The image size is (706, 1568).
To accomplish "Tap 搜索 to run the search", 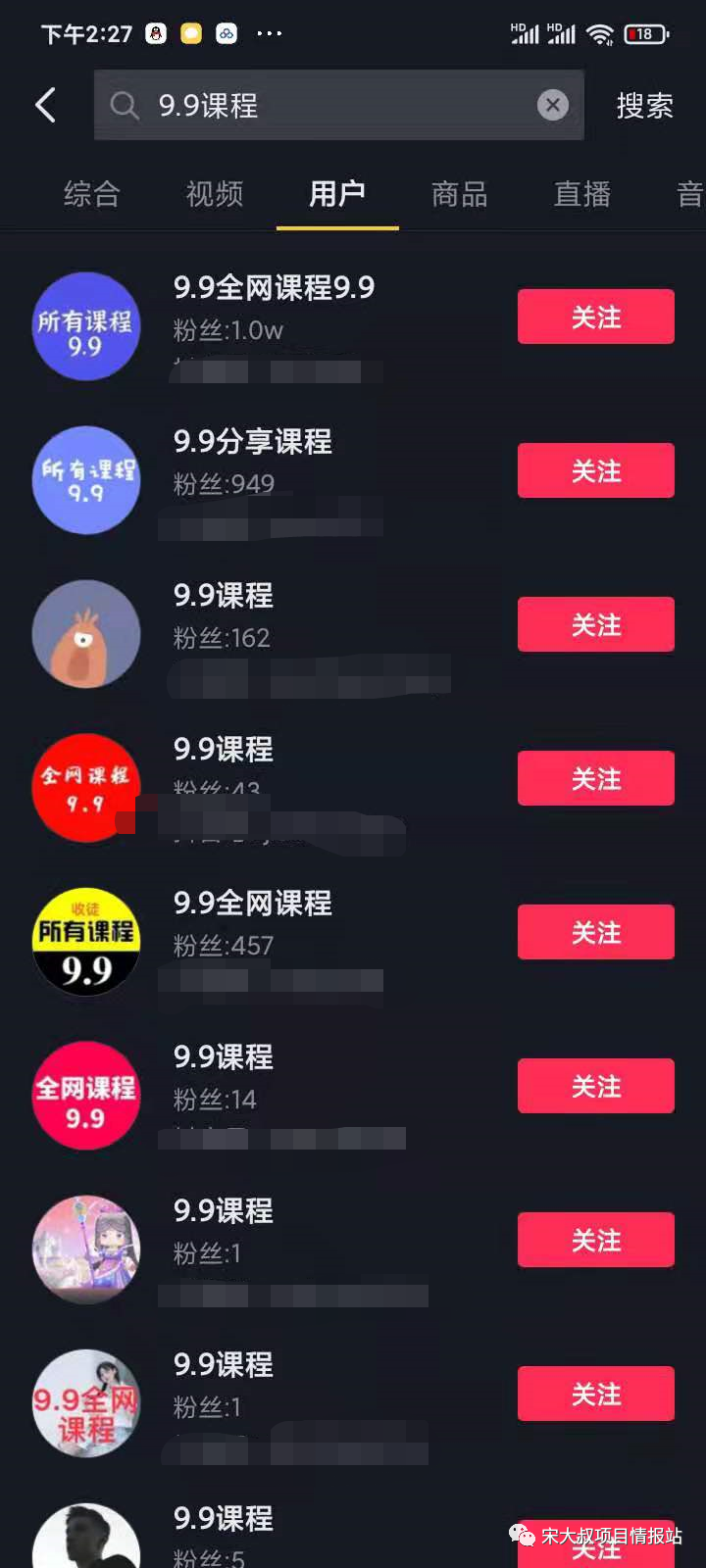I will coord(644,105).
